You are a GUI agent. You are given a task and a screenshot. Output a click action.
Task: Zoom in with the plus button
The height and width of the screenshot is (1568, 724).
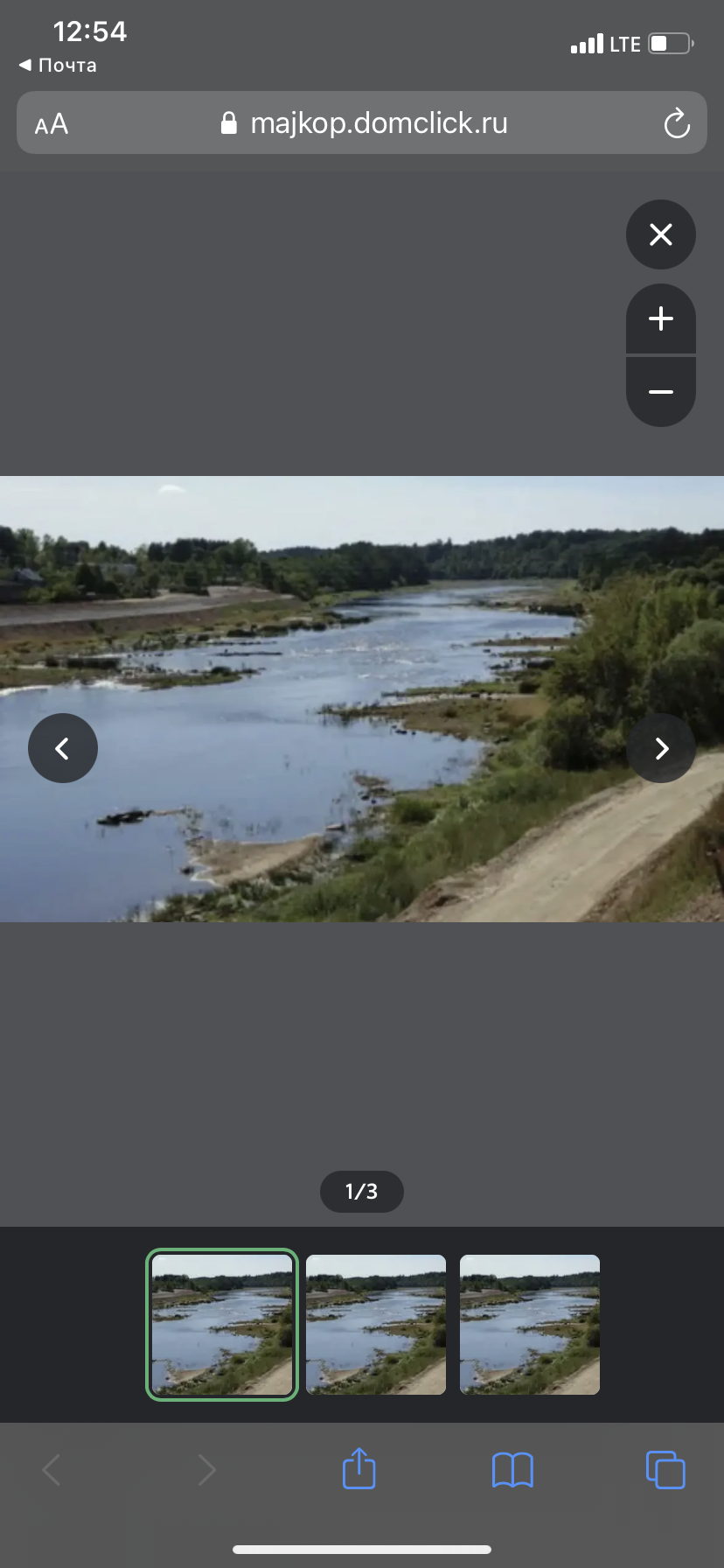click(x=661, y=318)
